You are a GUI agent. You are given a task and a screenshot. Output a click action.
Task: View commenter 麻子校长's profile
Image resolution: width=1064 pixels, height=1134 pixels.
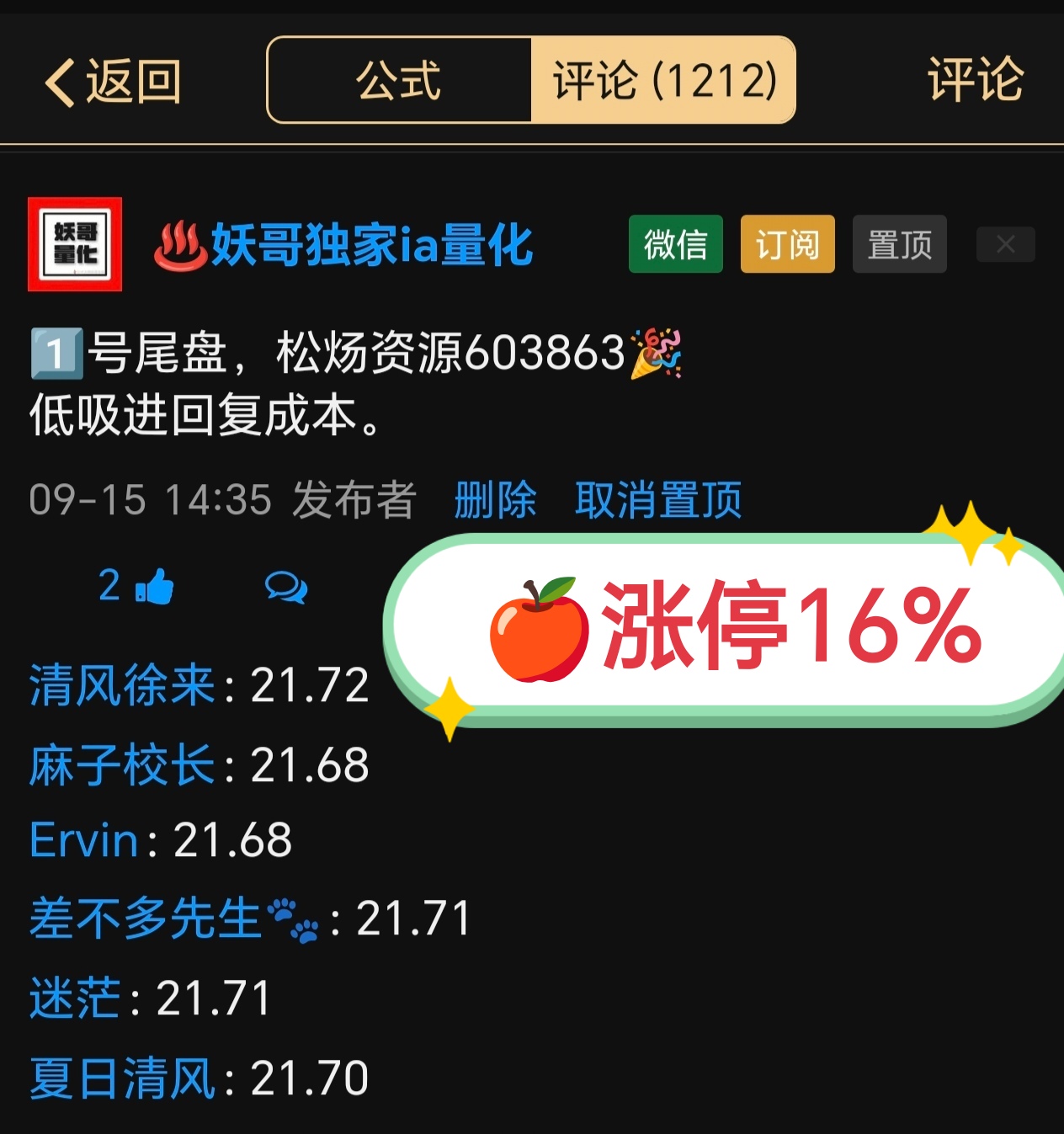pyautogui.click(x=122, y=765)
